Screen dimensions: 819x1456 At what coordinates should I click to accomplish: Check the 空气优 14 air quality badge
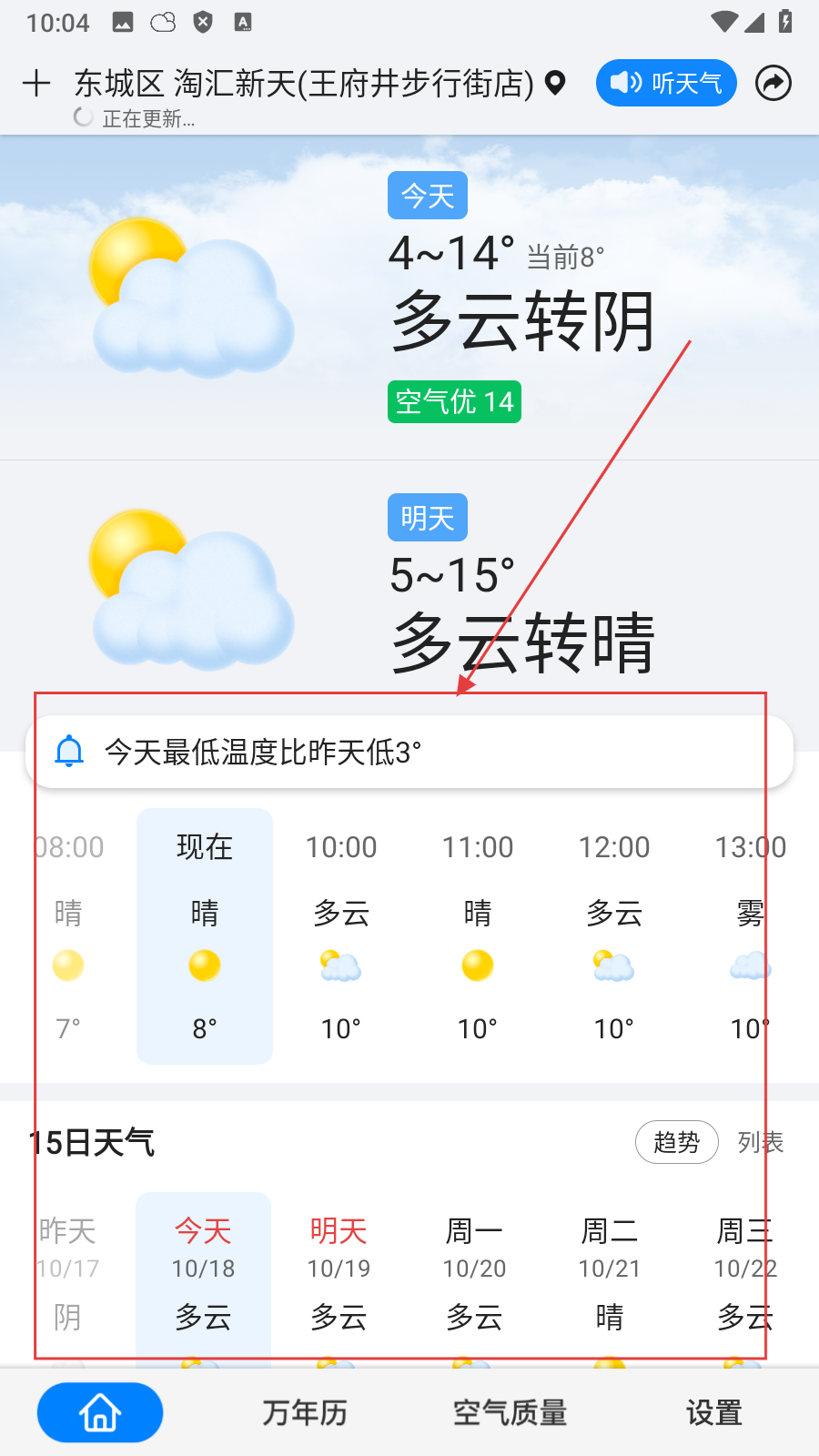click(454, 401)
